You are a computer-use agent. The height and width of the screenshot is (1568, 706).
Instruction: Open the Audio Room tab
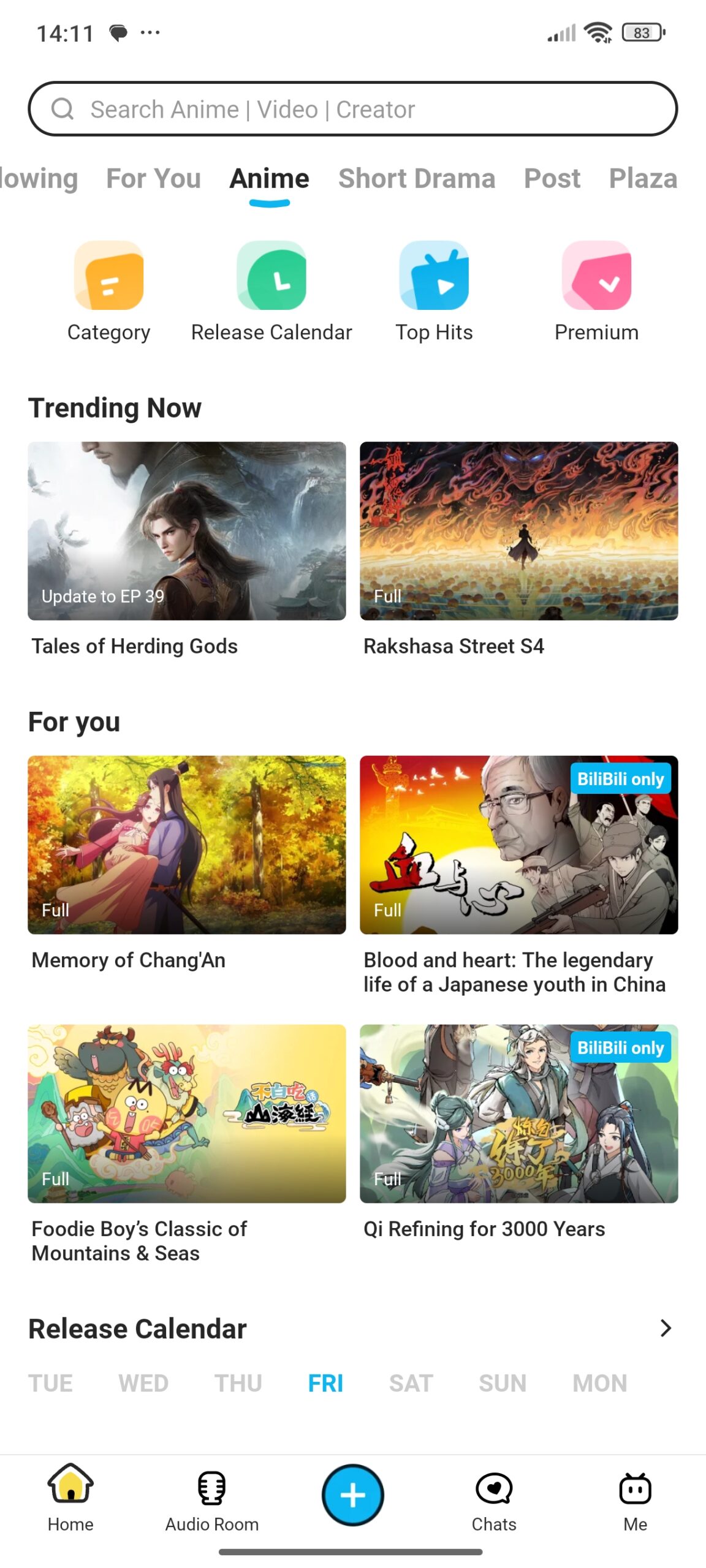point(211,1501)
